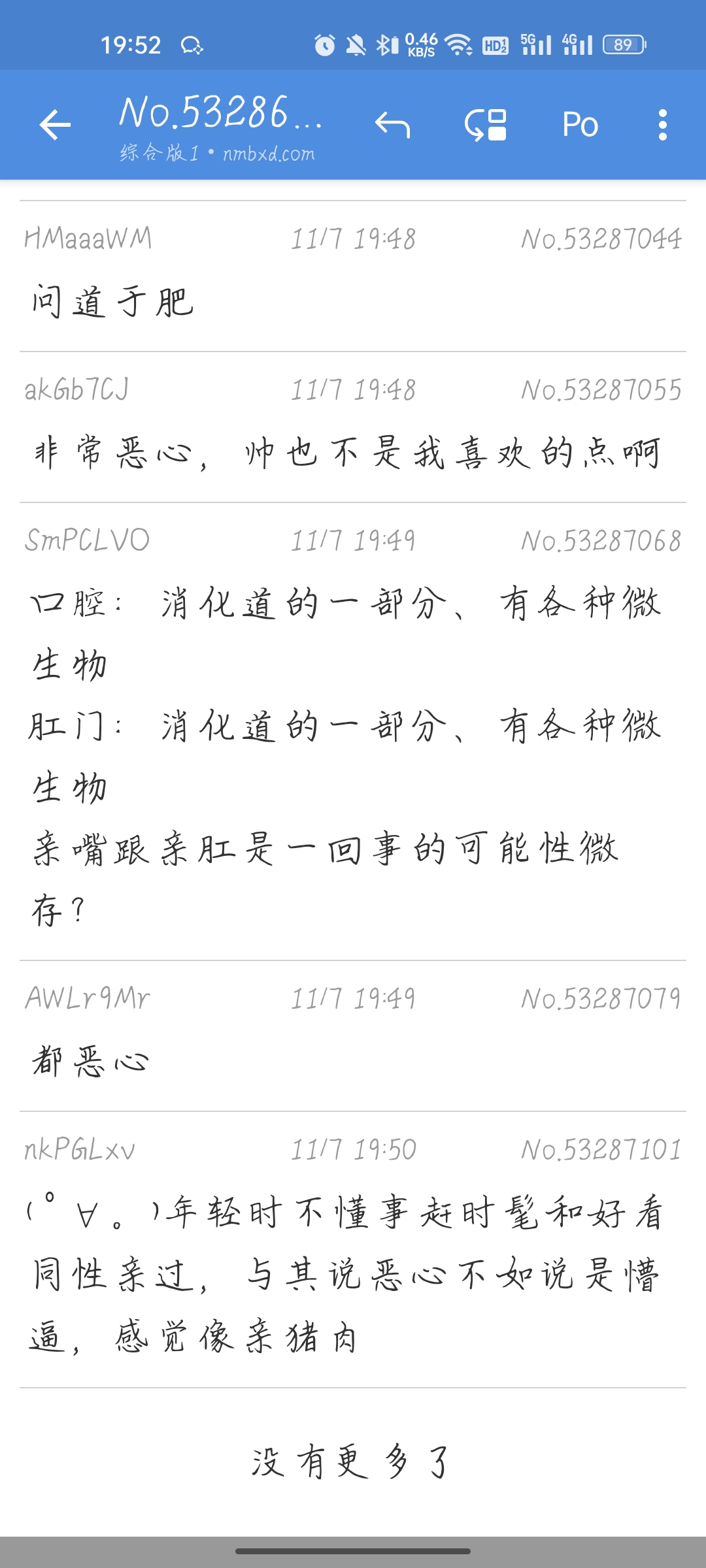This screenshot has width=706, height=1568.
Task: Open the three-dot overflow menu
Action: pos(662,125)
